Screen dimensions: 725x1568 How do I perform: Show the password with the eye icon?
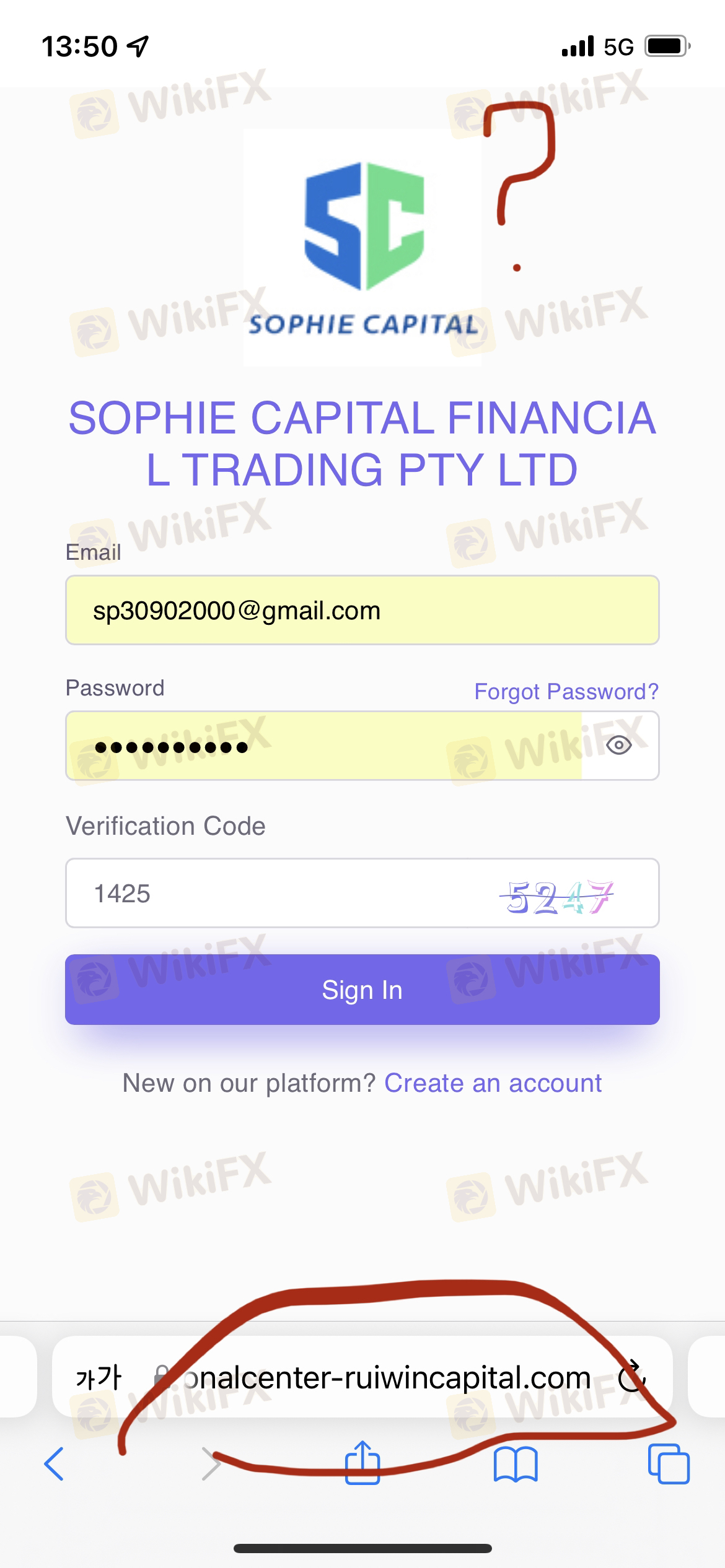[x=618, y=745]
